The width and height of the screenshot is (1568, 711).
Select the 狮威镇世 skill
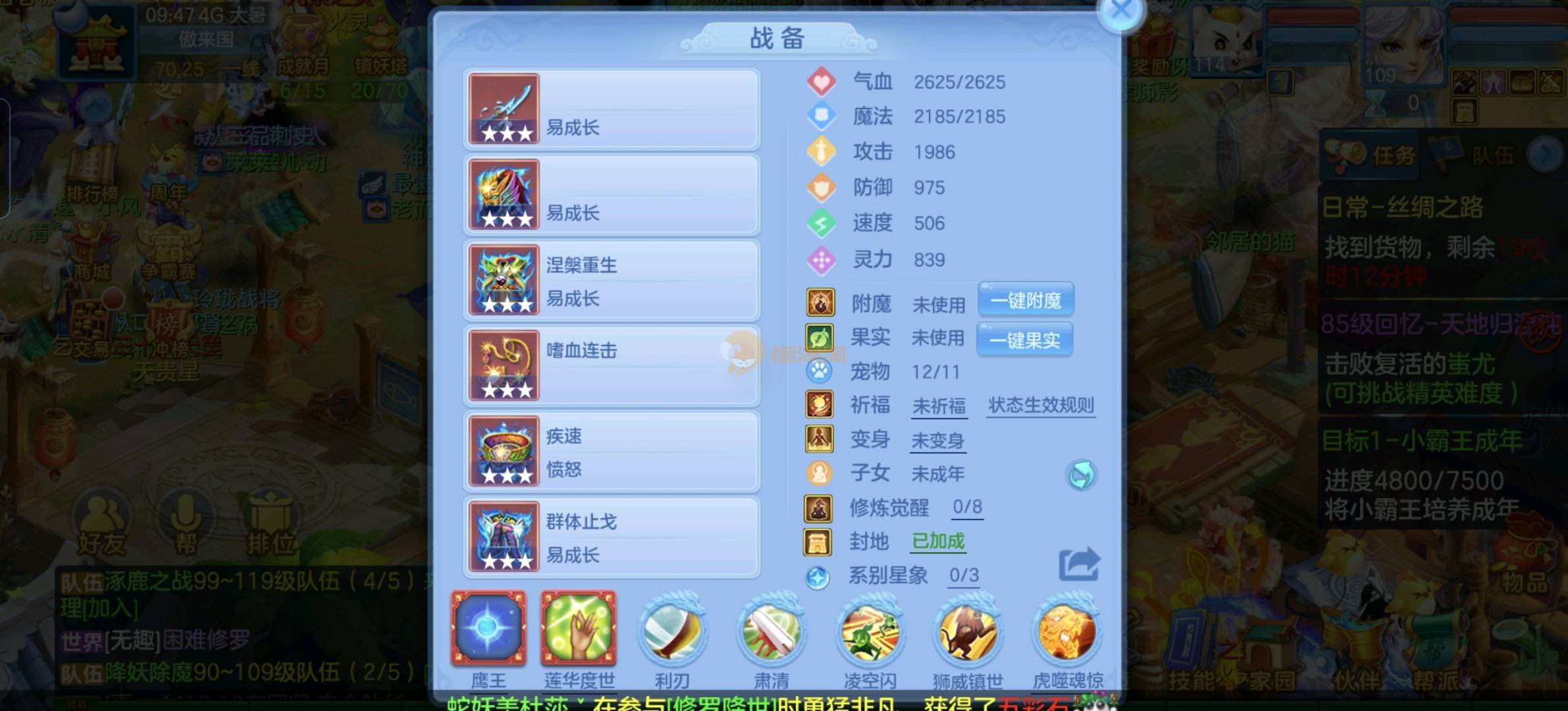coord(968,632)
